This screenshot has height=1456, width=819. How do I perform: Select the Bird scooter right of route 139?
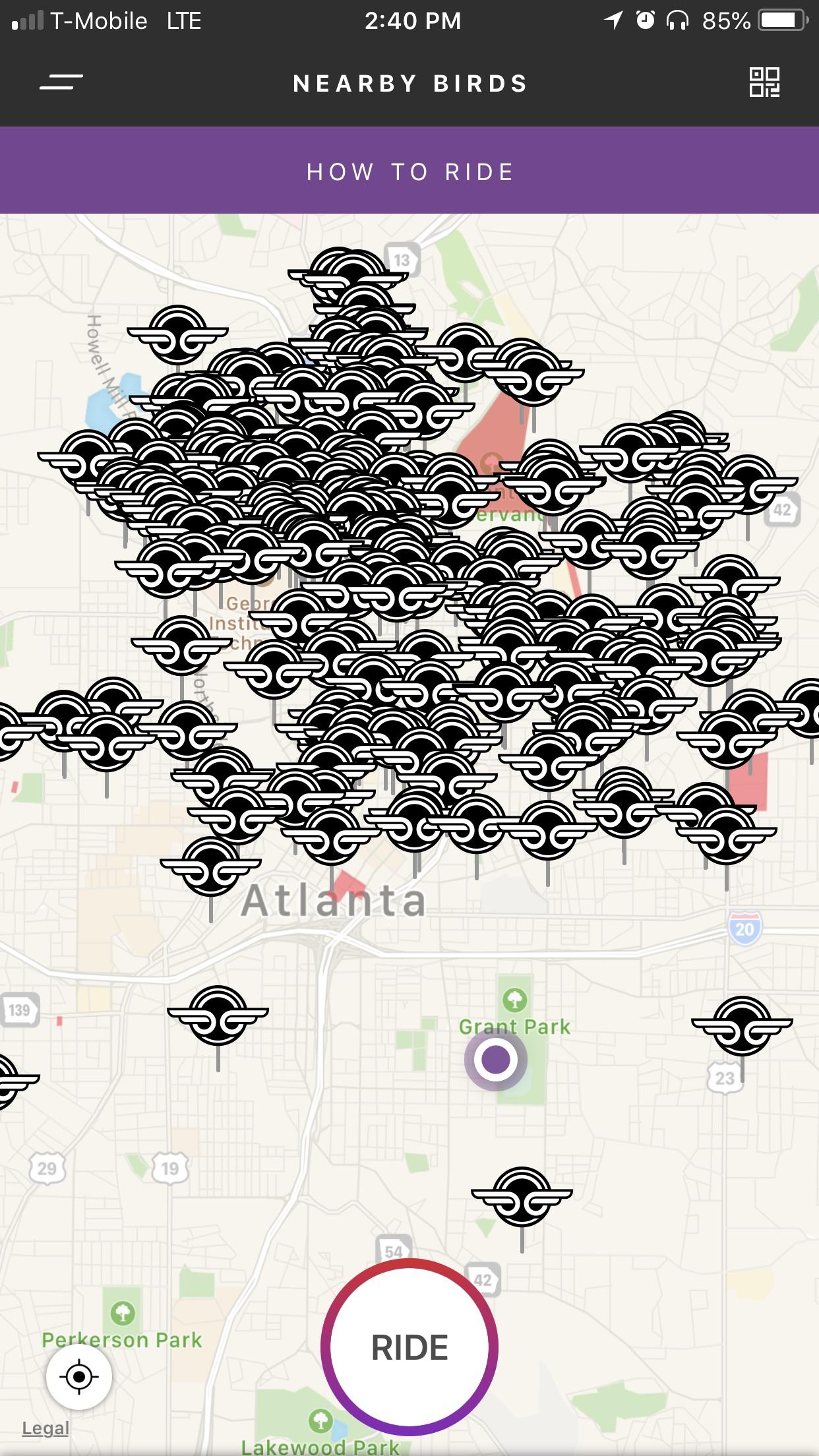(218, 1016)
